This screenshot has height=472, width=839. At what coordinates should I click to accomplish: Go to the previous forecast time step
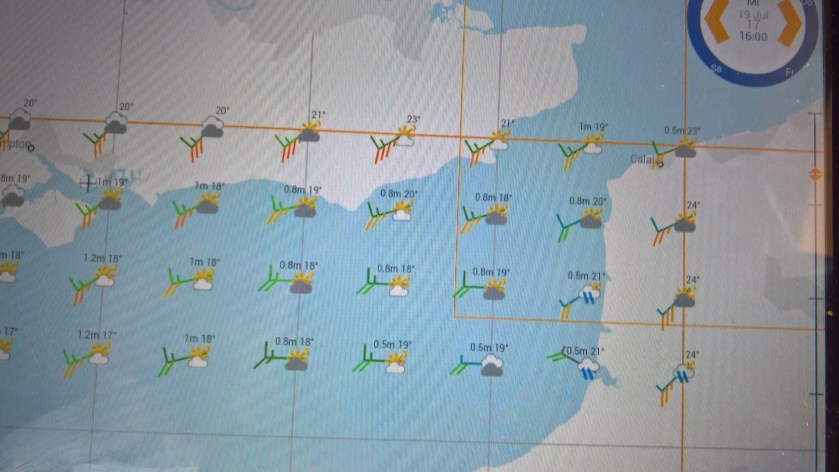718,21
